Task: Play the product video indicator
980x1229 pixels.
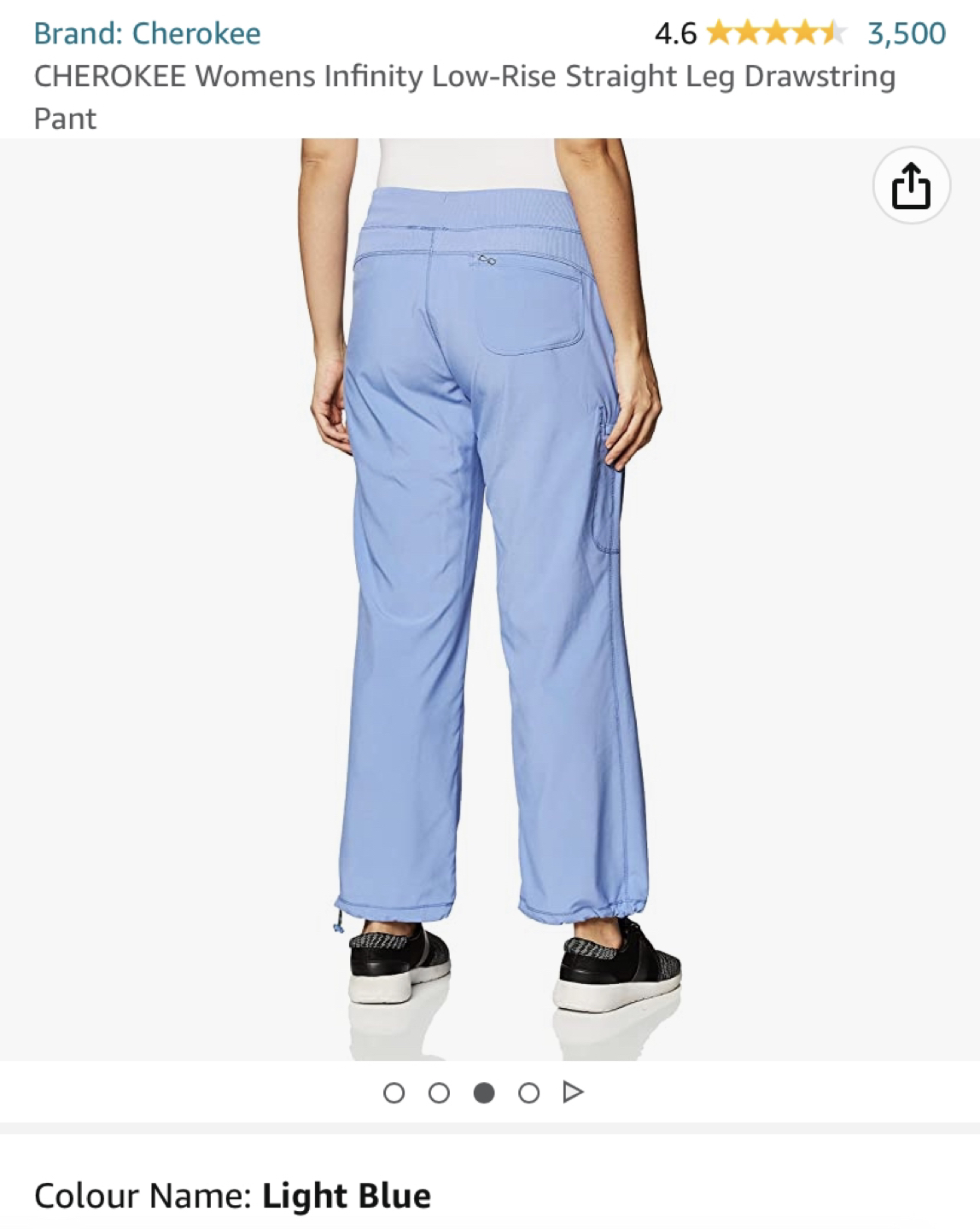Action: pos(573,1092)
